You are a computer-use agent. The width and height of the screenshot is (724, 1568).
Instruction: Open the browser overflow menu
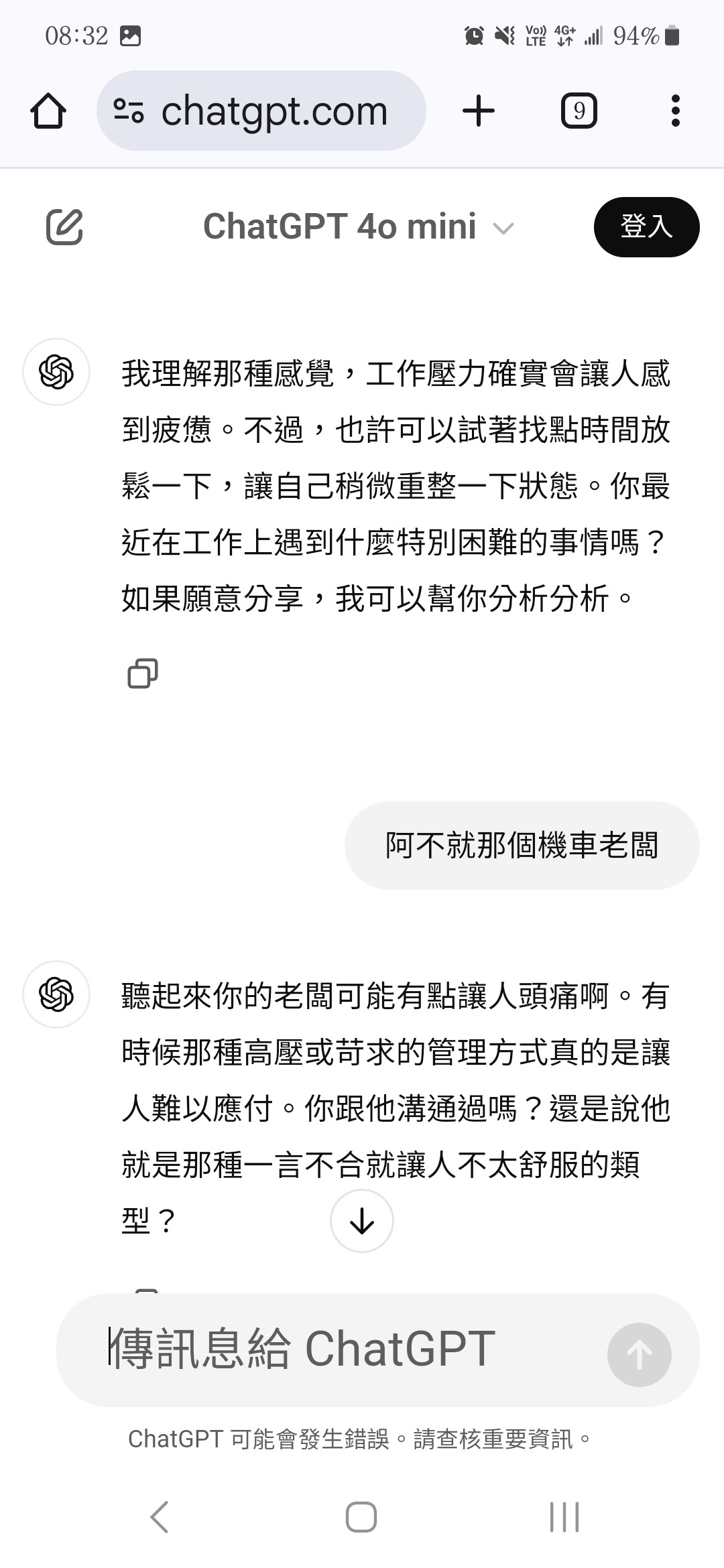[x=675, y=111]
